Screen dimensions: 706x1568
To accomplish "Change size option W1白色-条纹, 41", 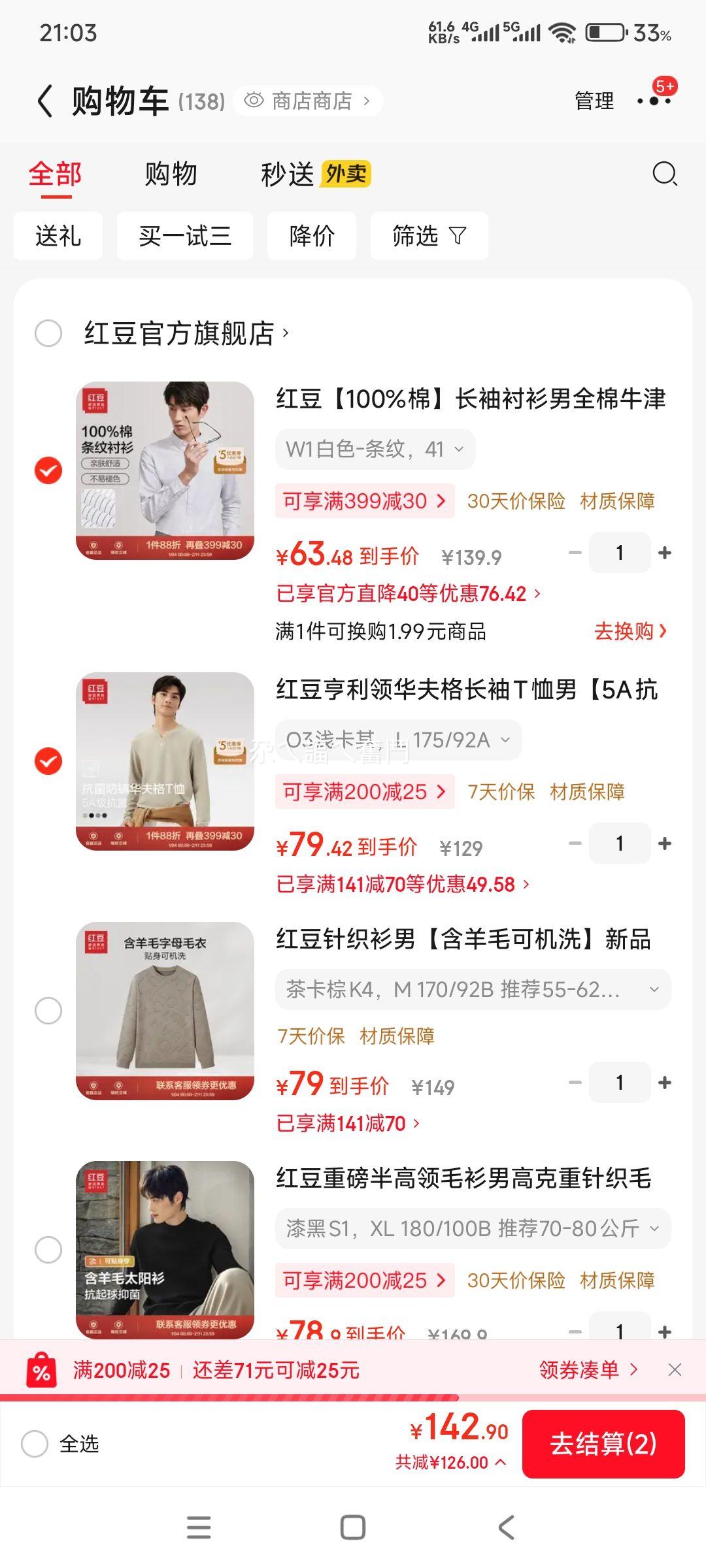I will pyautogui.click(x=375, y=449).
